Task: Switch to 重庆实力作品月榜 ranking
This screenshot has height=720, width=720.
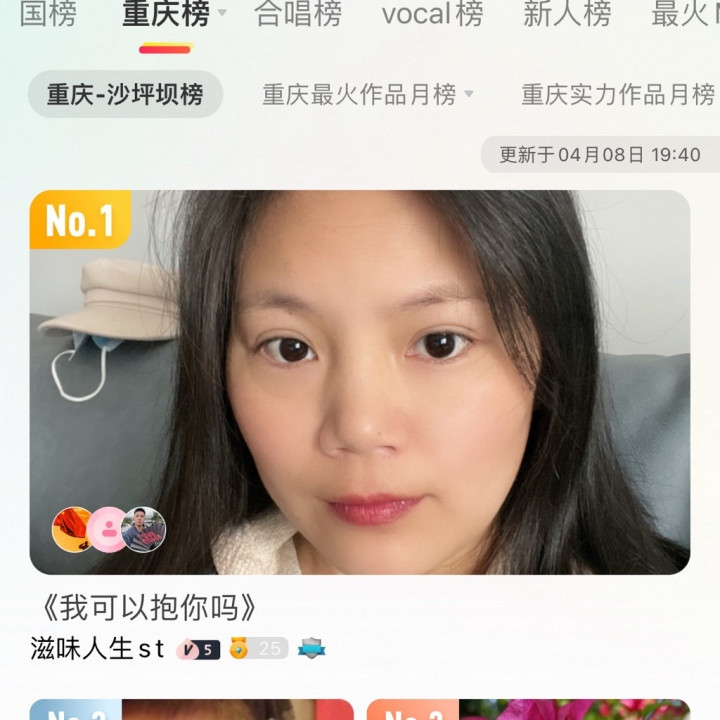Action: (617, 94)
